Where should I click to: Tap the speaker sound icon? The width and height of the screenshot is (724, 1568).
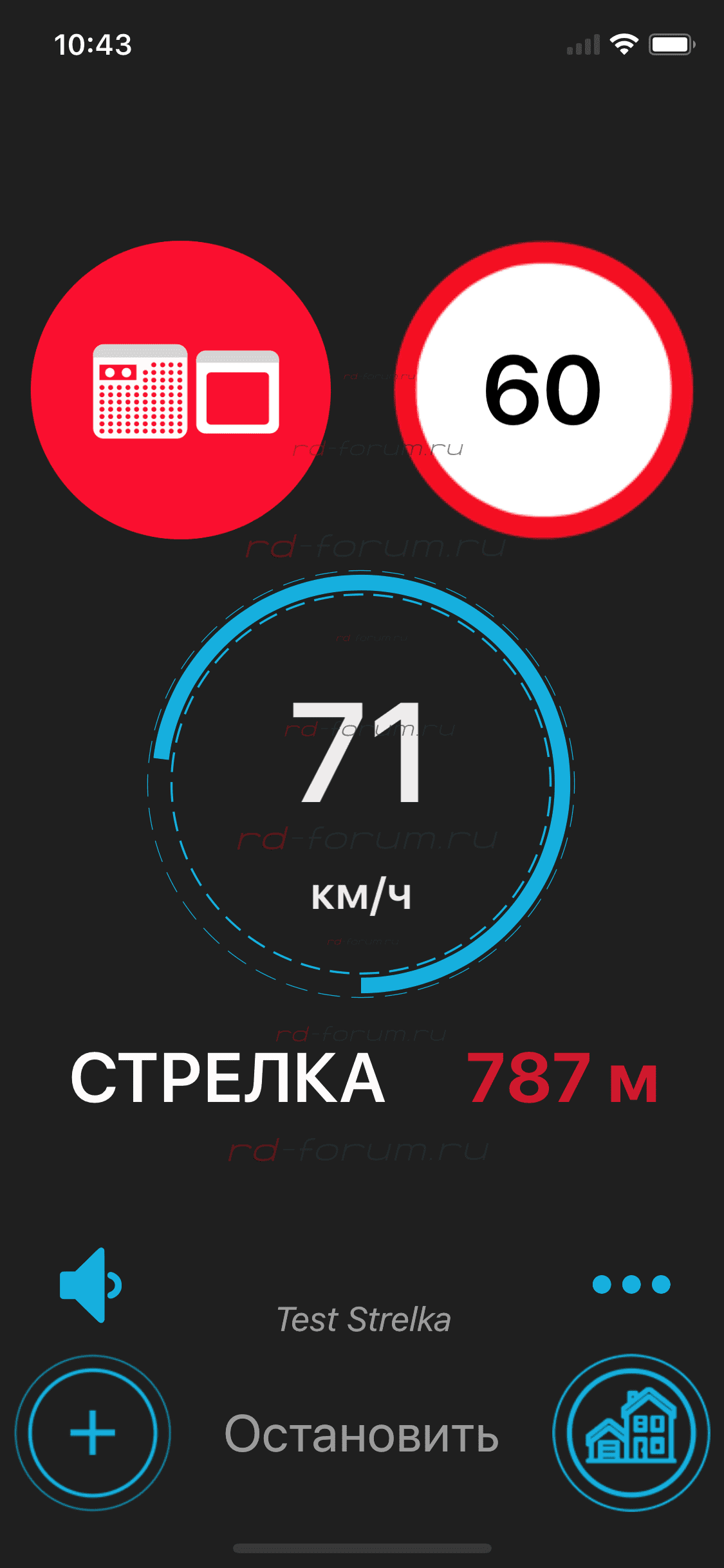(x=91, y=1285)
